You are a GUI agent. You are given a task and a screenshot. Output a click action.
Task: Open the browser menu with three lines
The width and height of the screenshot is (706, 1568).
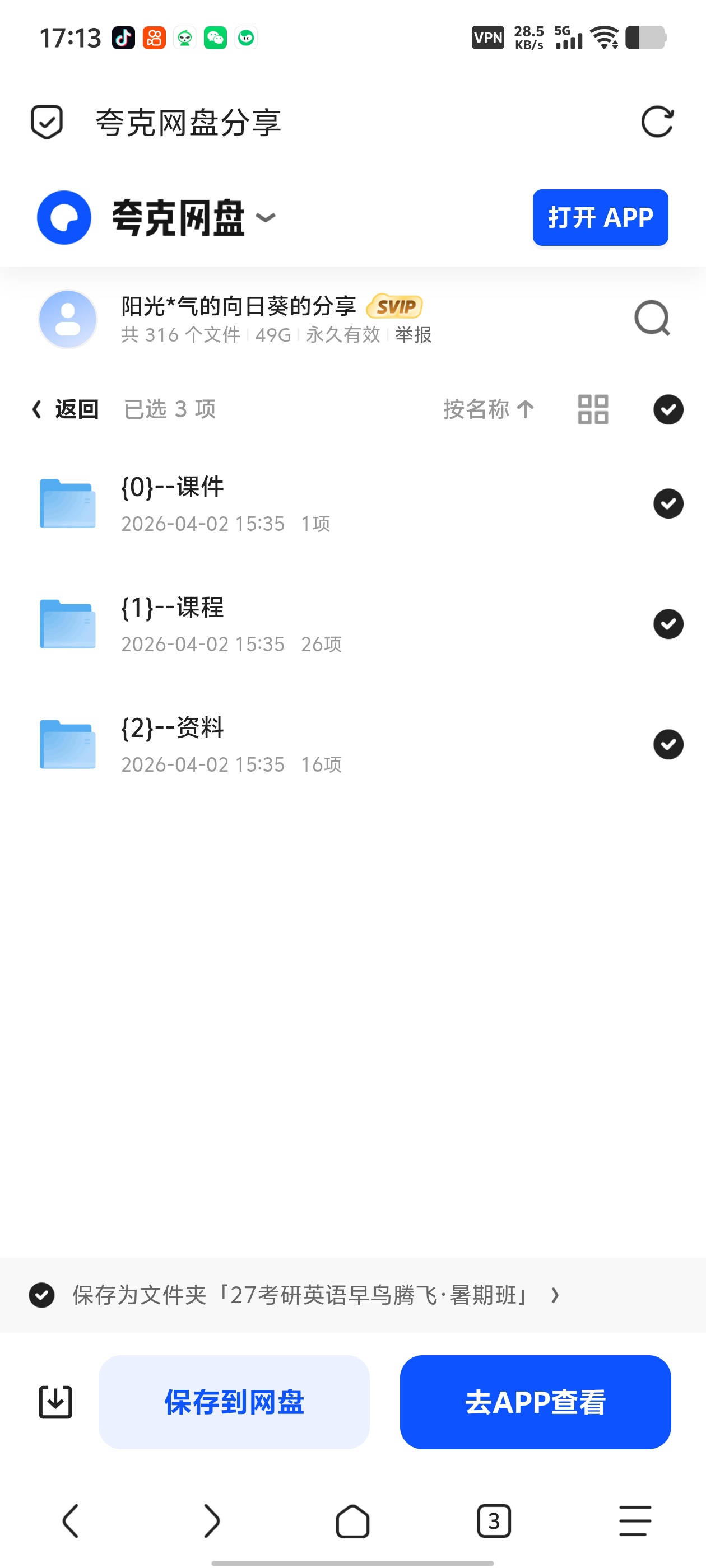pos(635,1521)
